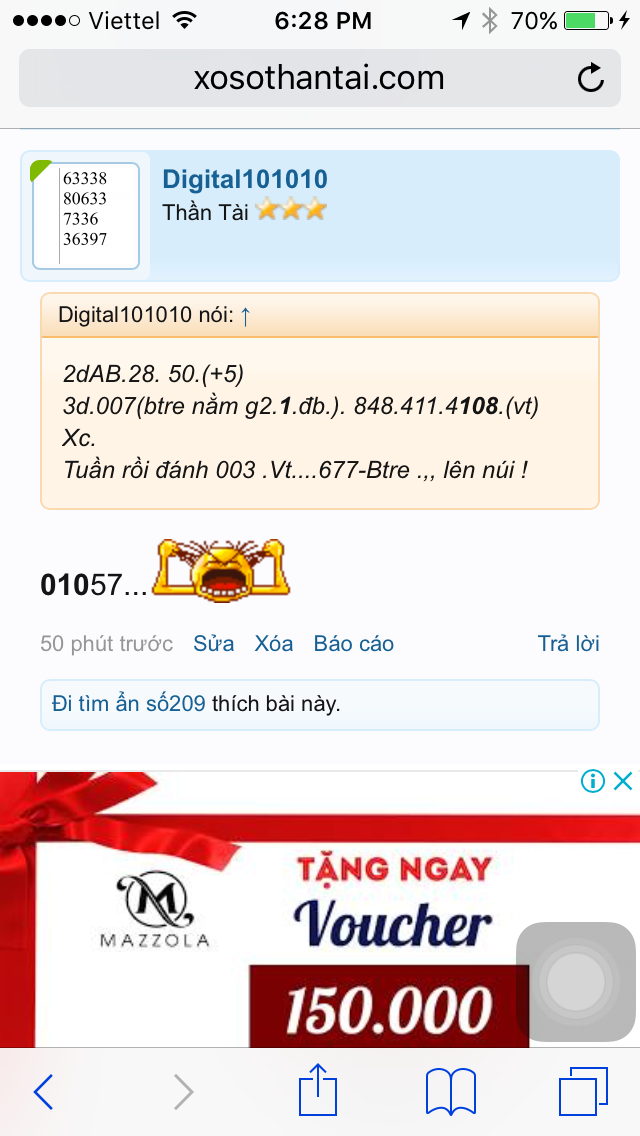
Task: Open the Safari share sheet
Action: tap(319, 1090)
